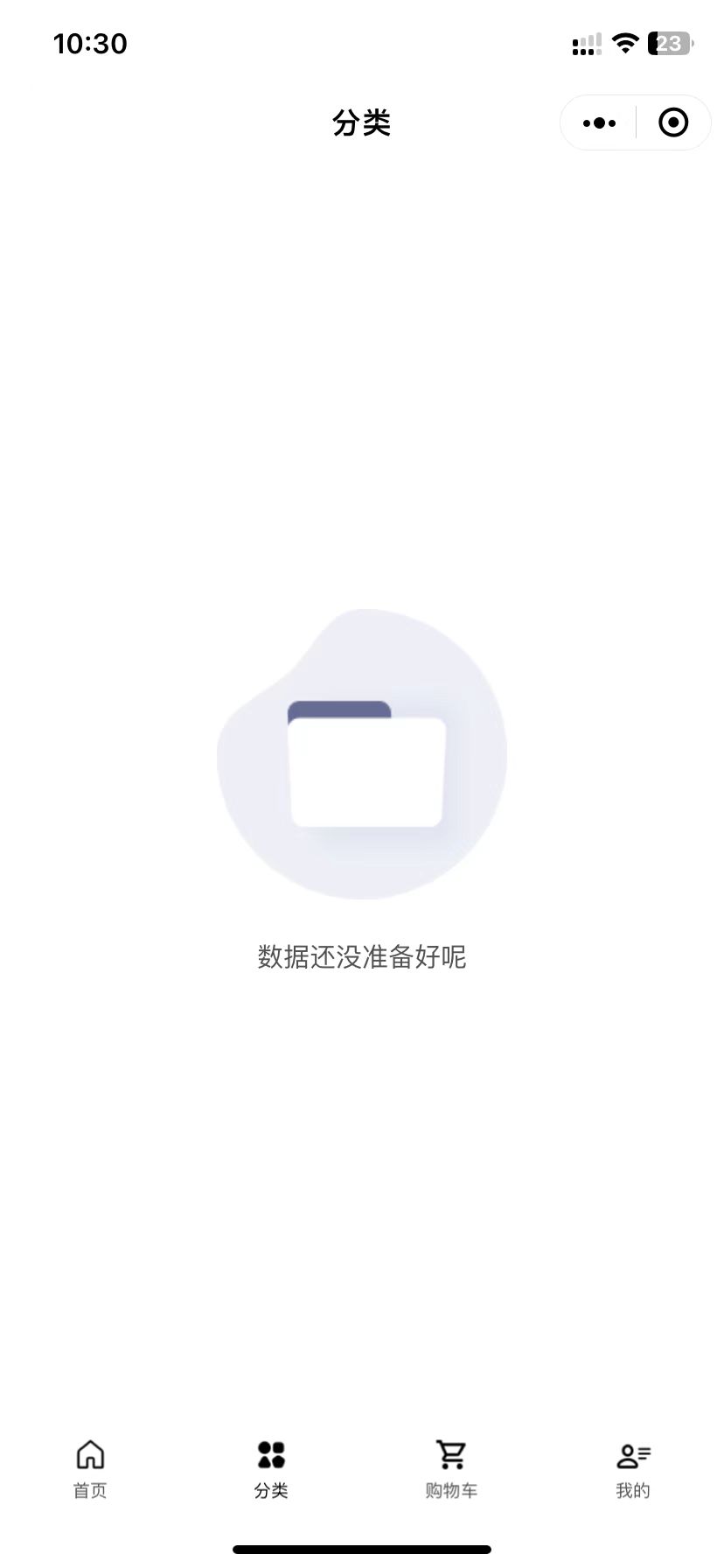
Task: Open the 购物车 tab
Action: tap(451, 1469)
